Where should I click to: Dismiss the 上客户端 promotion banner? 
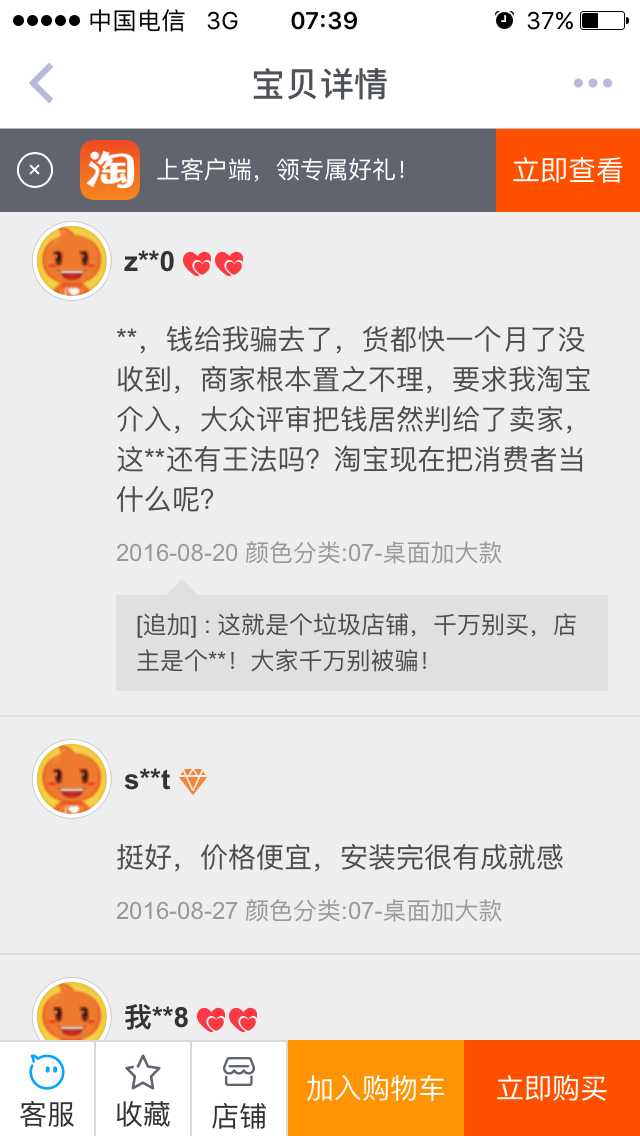coord(35,170)
